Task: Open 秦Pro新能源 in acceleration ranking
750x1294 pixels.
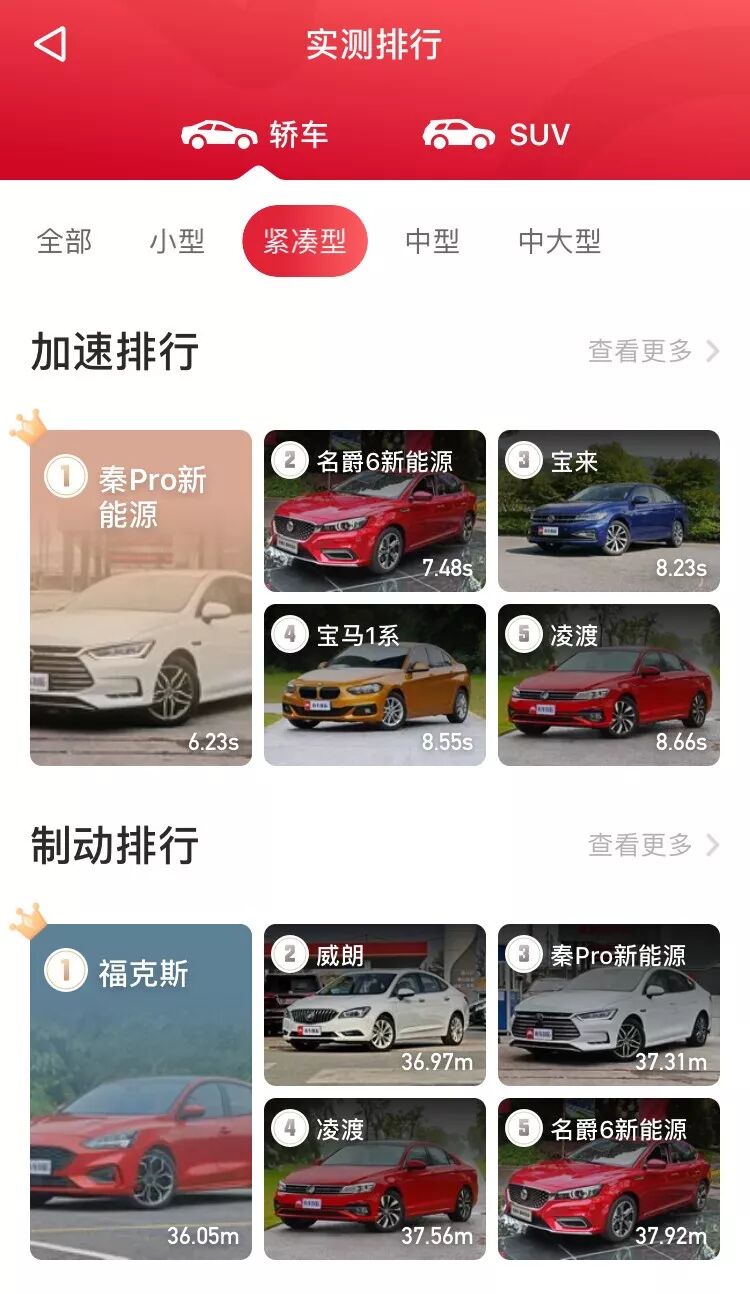Action: click(x=141, y=597)
